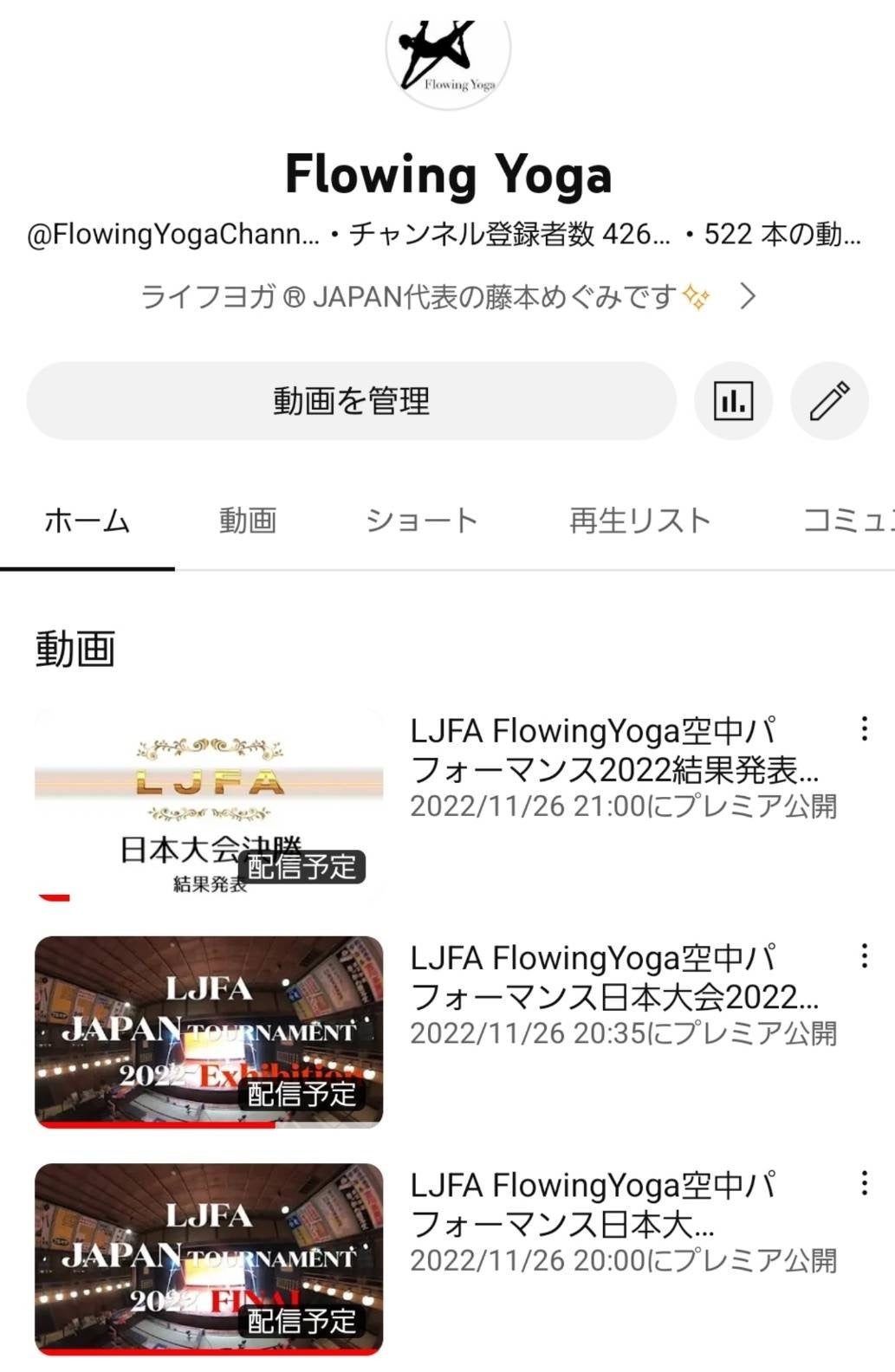Open more options for the 20:00 premiere
Screen dimensions: 895x1372
[864, 1183]
